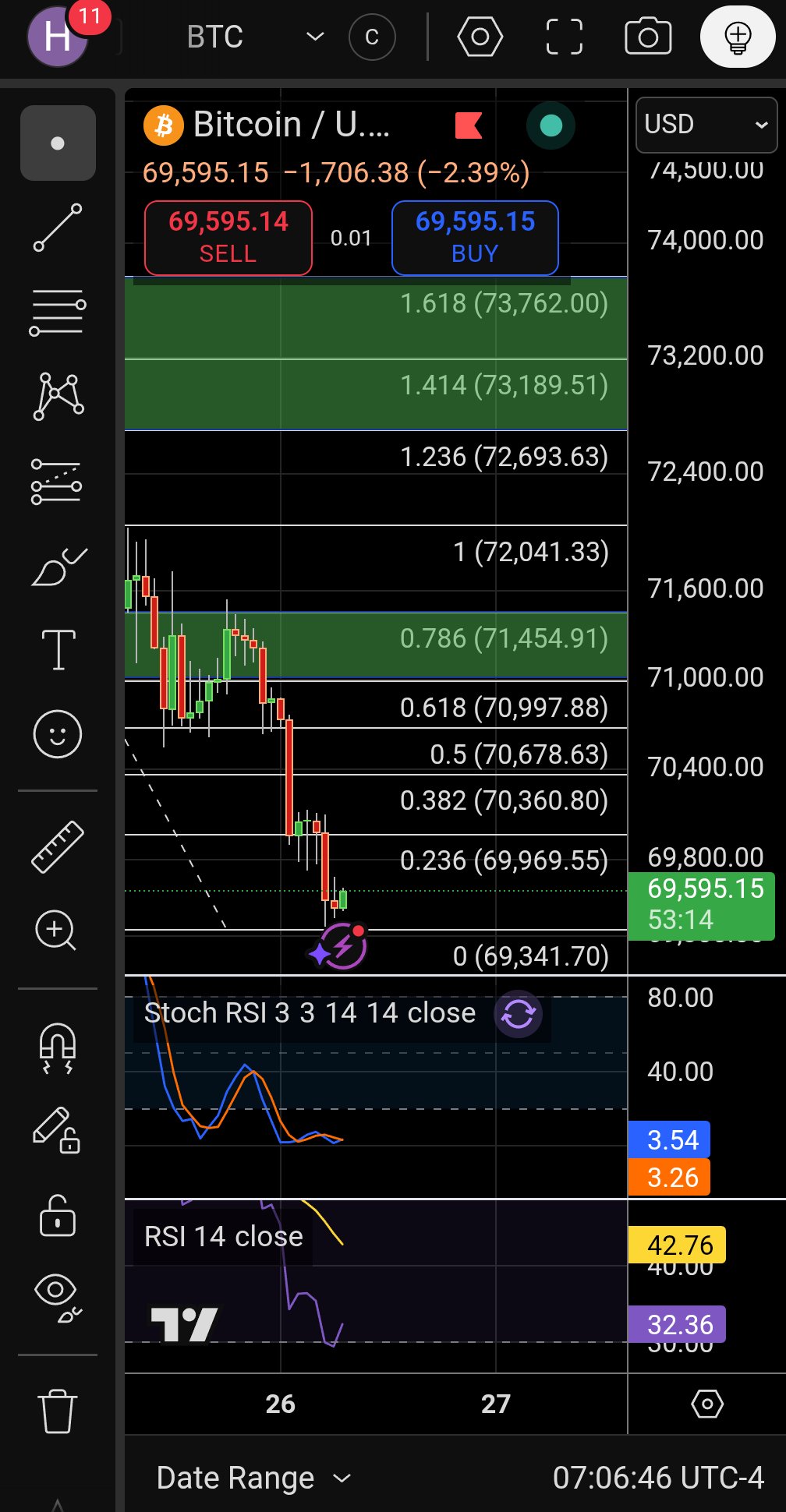
Task: Tap the BUY 69,595.15 button
Action: (x=475, y=238)
